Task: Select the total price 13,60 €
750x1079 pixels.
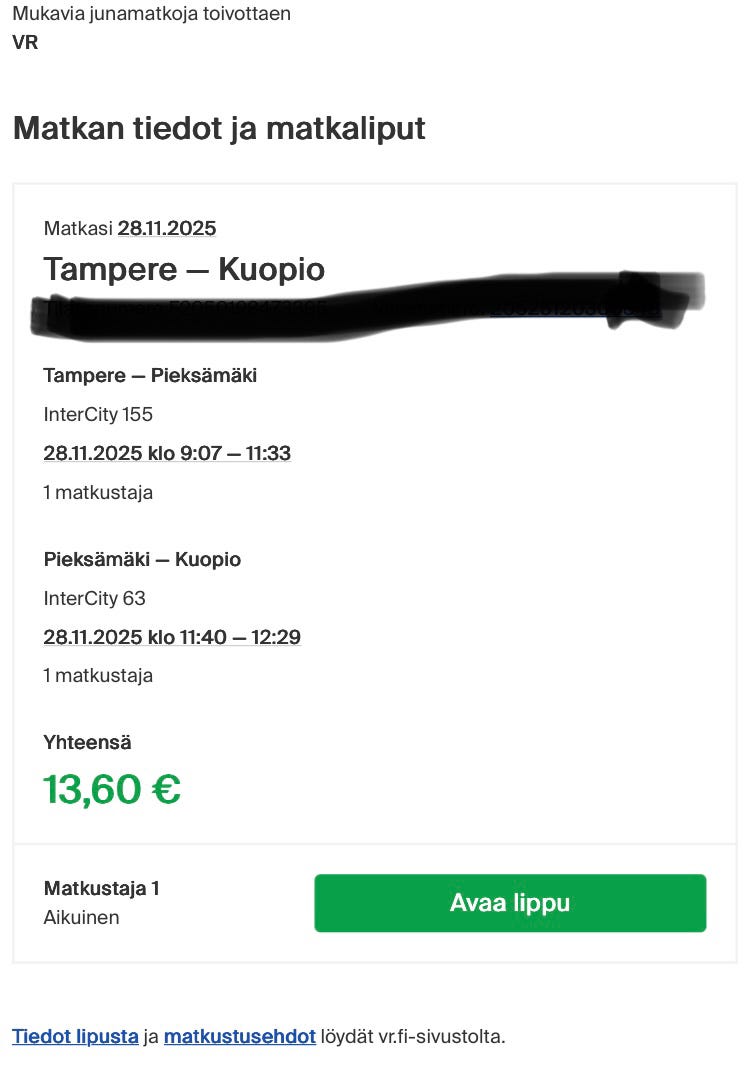Action: point(113,790)
